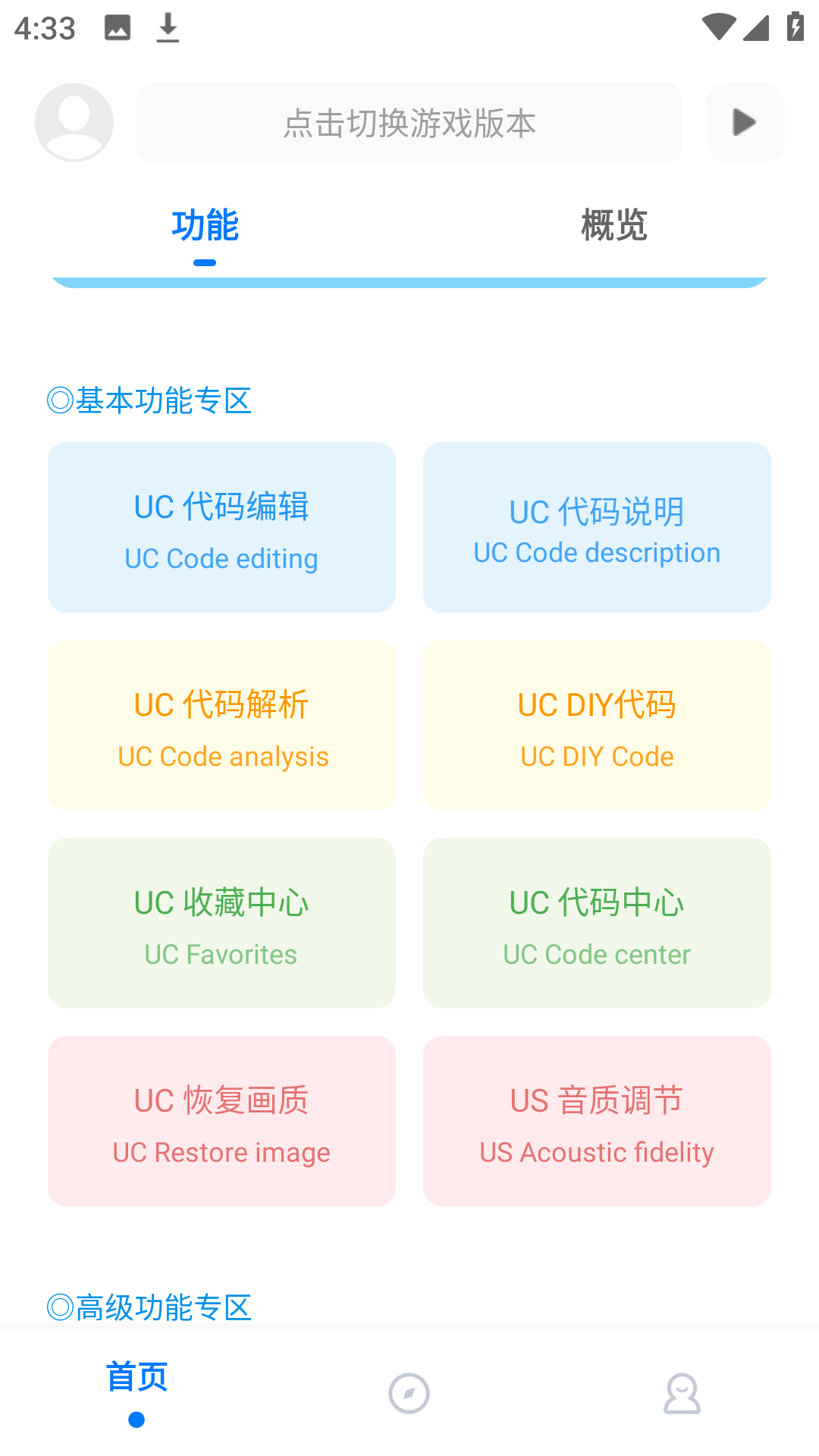The height and width of the screenshot is (1456, 819).
Task: Select UC 代码解析 card
Action: point(221,724)
